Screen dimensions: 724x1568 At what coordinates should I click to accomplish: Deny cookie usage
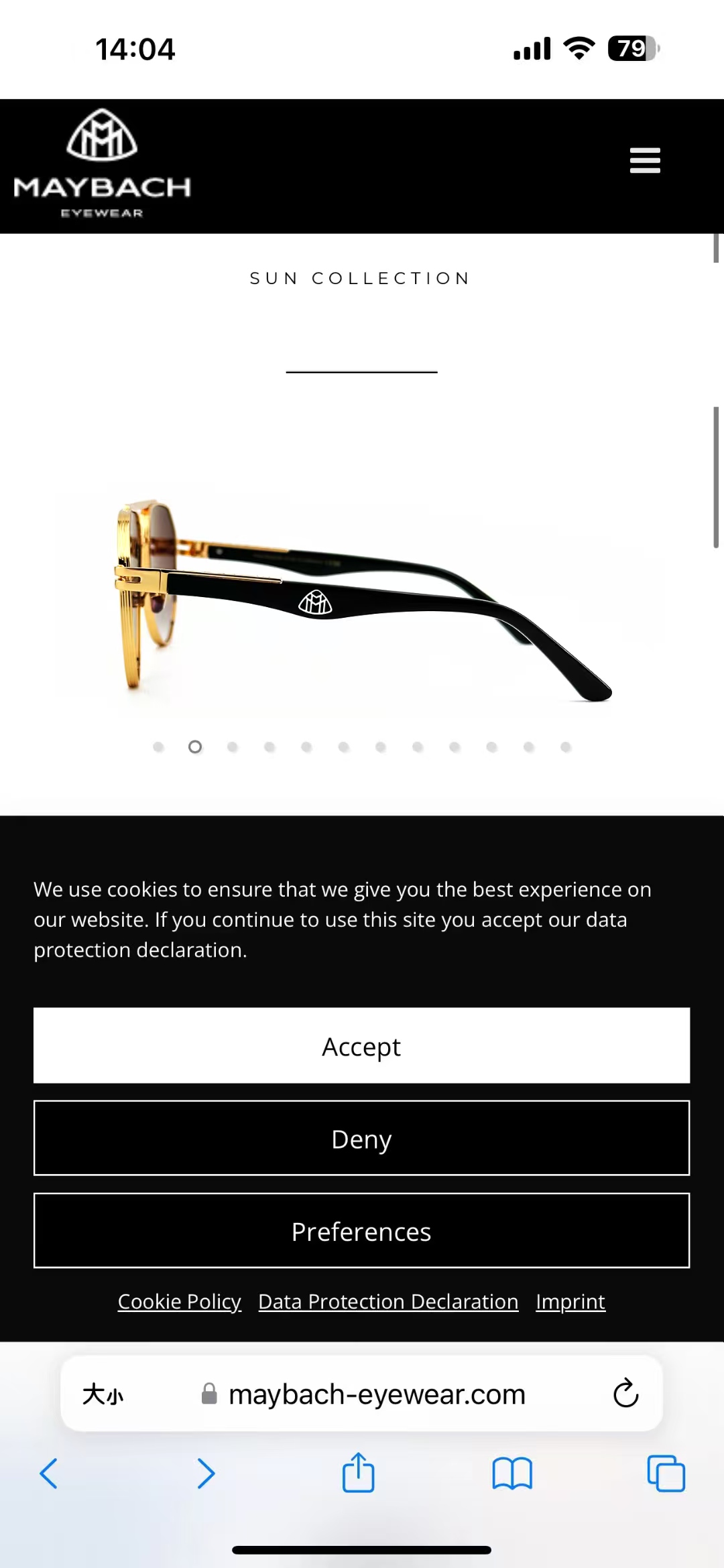[x=361, y=1138]
